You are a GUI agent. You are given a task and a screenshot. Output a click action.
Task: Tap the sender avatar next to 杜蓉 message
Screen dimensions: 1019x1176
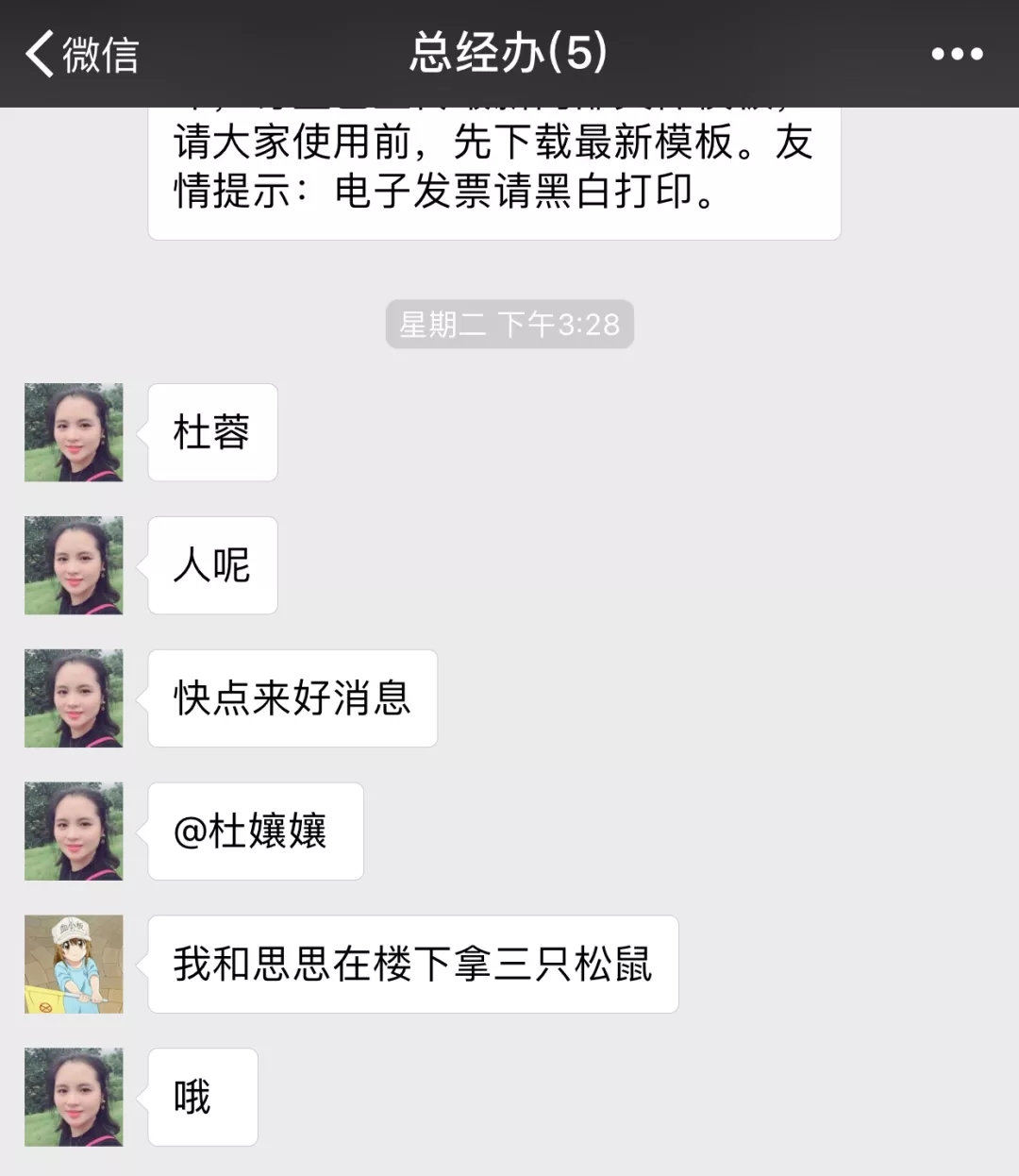tap(74, 432)
